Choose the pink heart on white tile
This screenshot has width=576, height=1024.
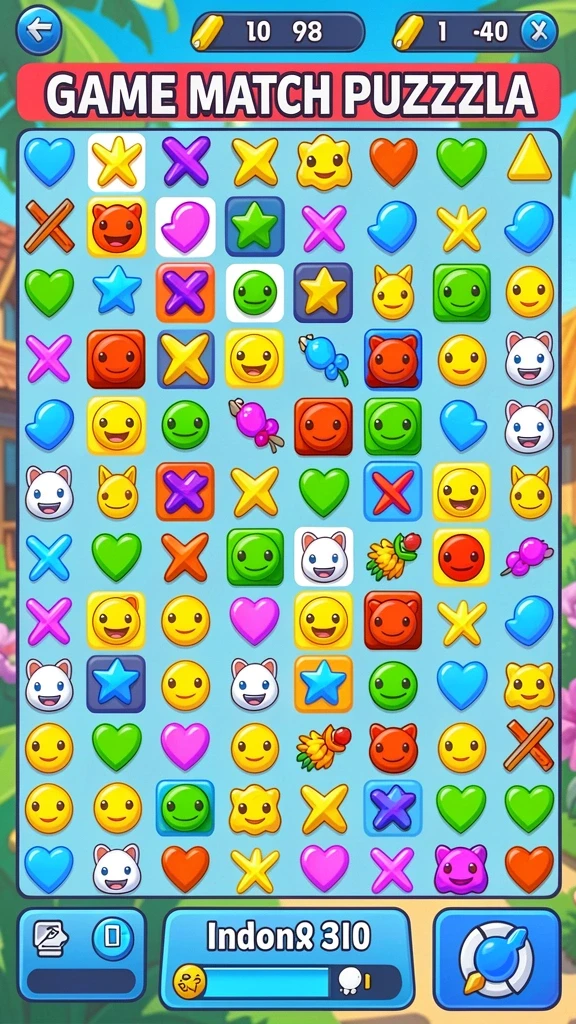coord(185,227)
